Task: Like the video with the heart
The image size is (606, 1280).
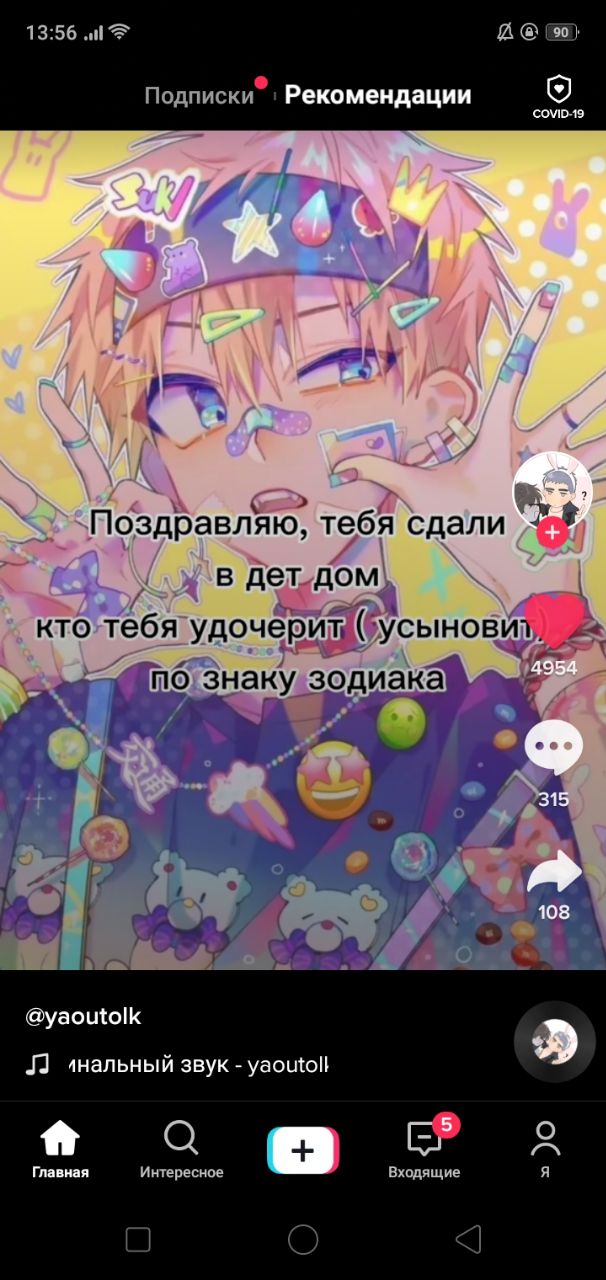Action: coord(554,620)
